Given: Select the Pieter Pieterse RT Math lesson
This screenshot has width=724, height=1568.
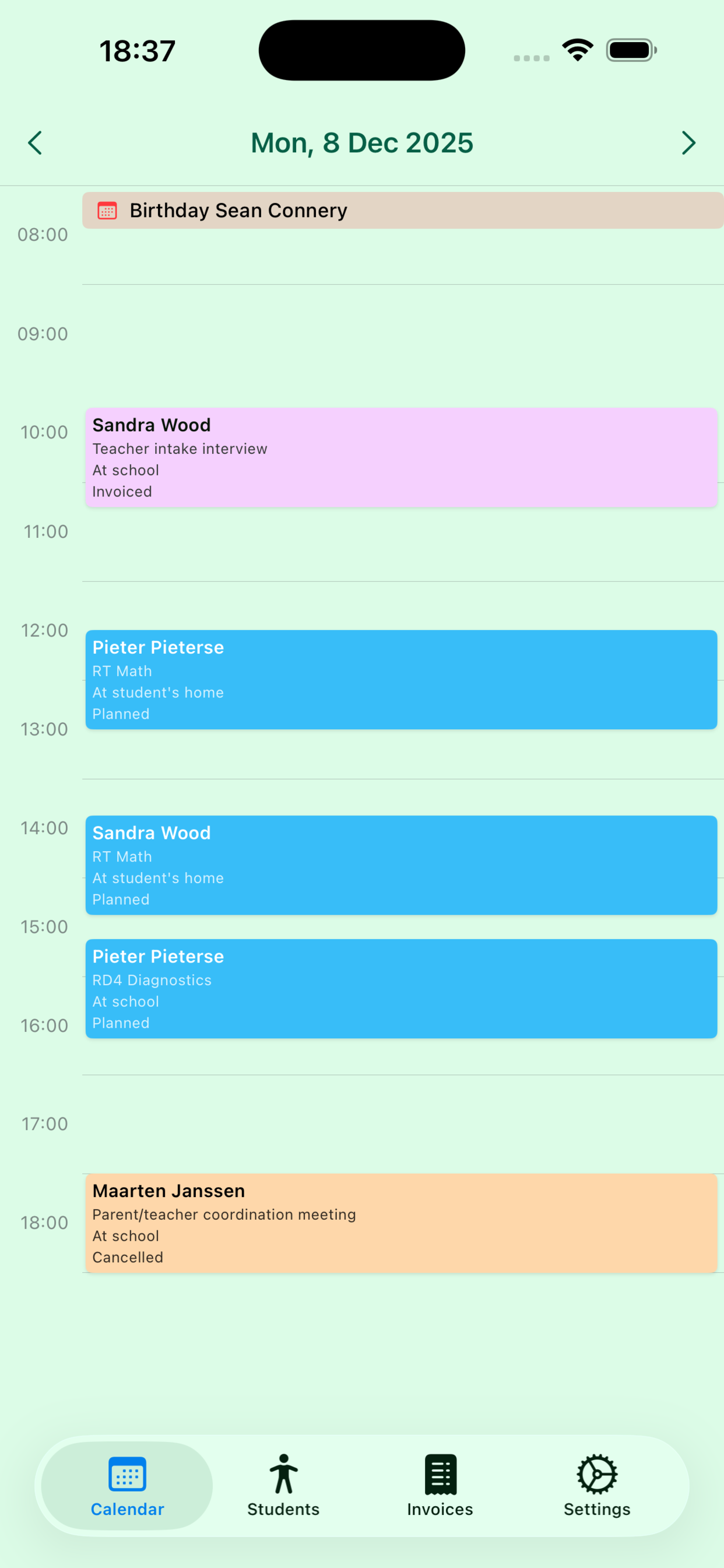Looking at the screenshot, I should pos(402,680).
